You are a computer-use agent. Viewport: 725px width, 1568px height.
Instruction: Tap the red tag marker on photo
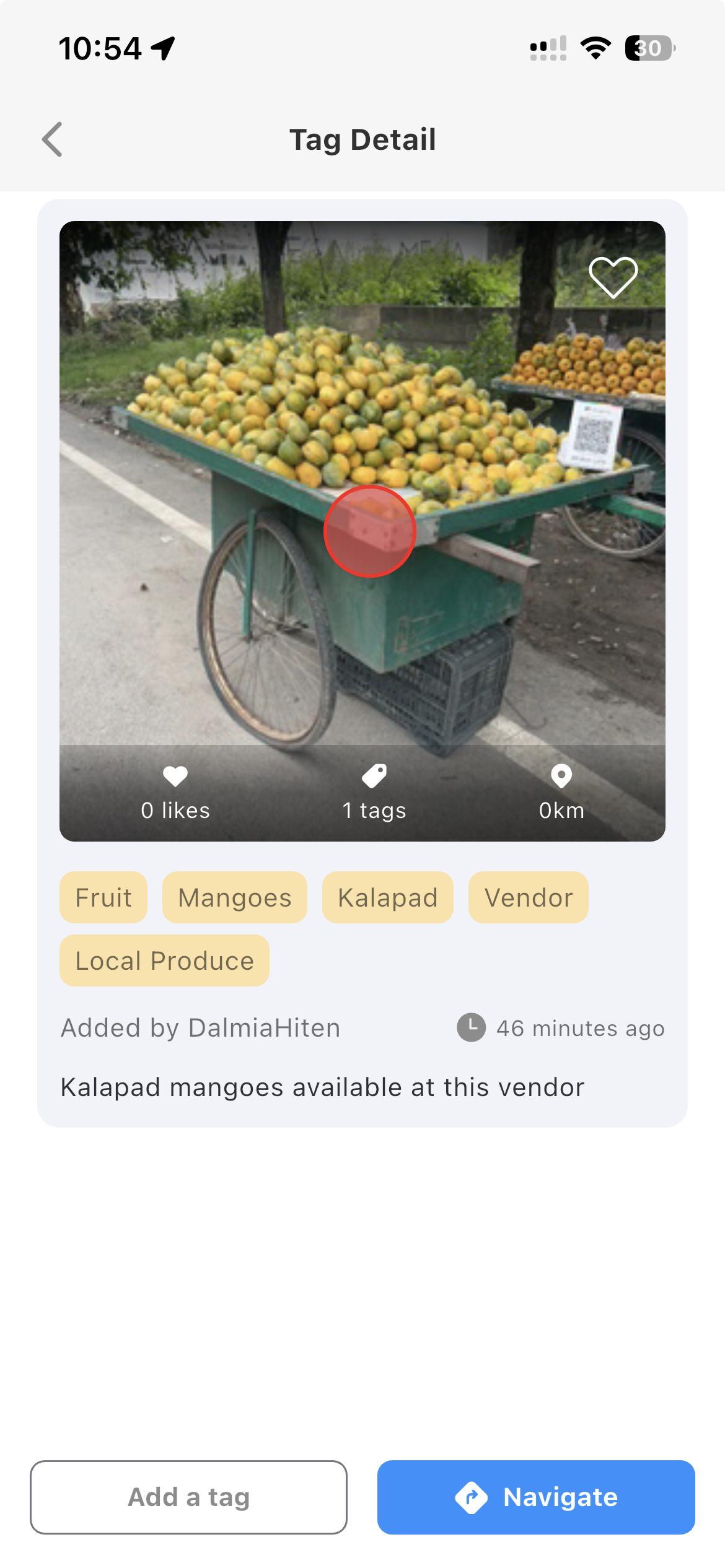click(369, 531)
